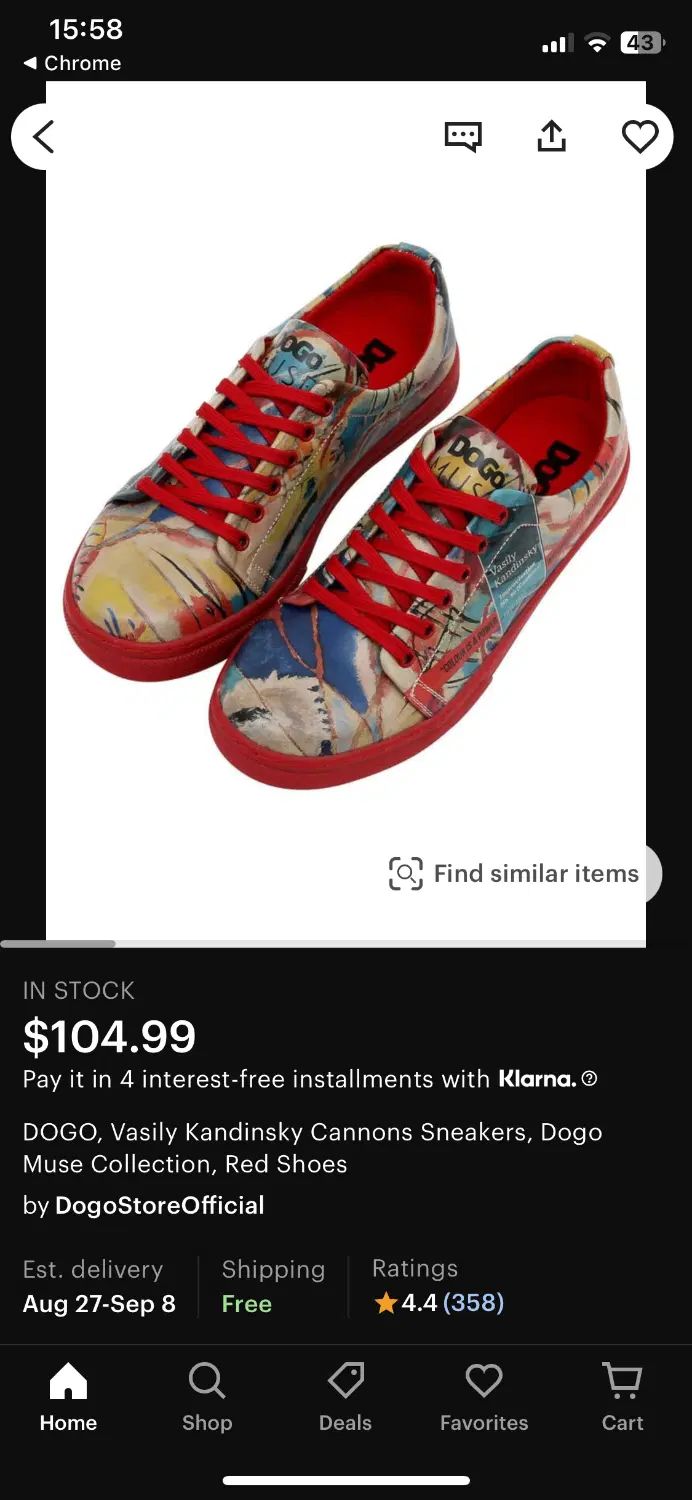Open the message seller chat icon

463,137
